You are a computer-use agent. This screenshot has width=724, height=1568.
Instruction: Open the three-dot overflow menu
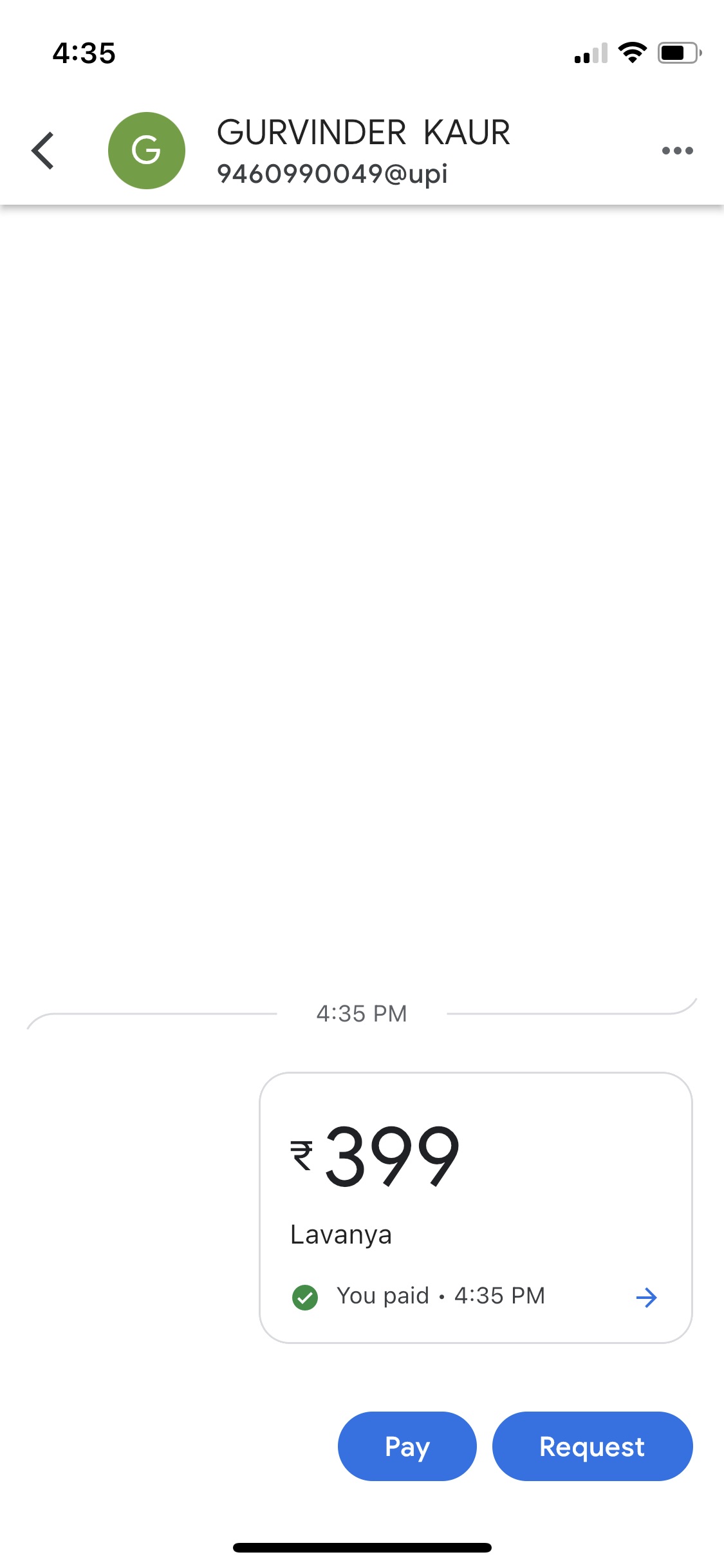click(677, 151)
